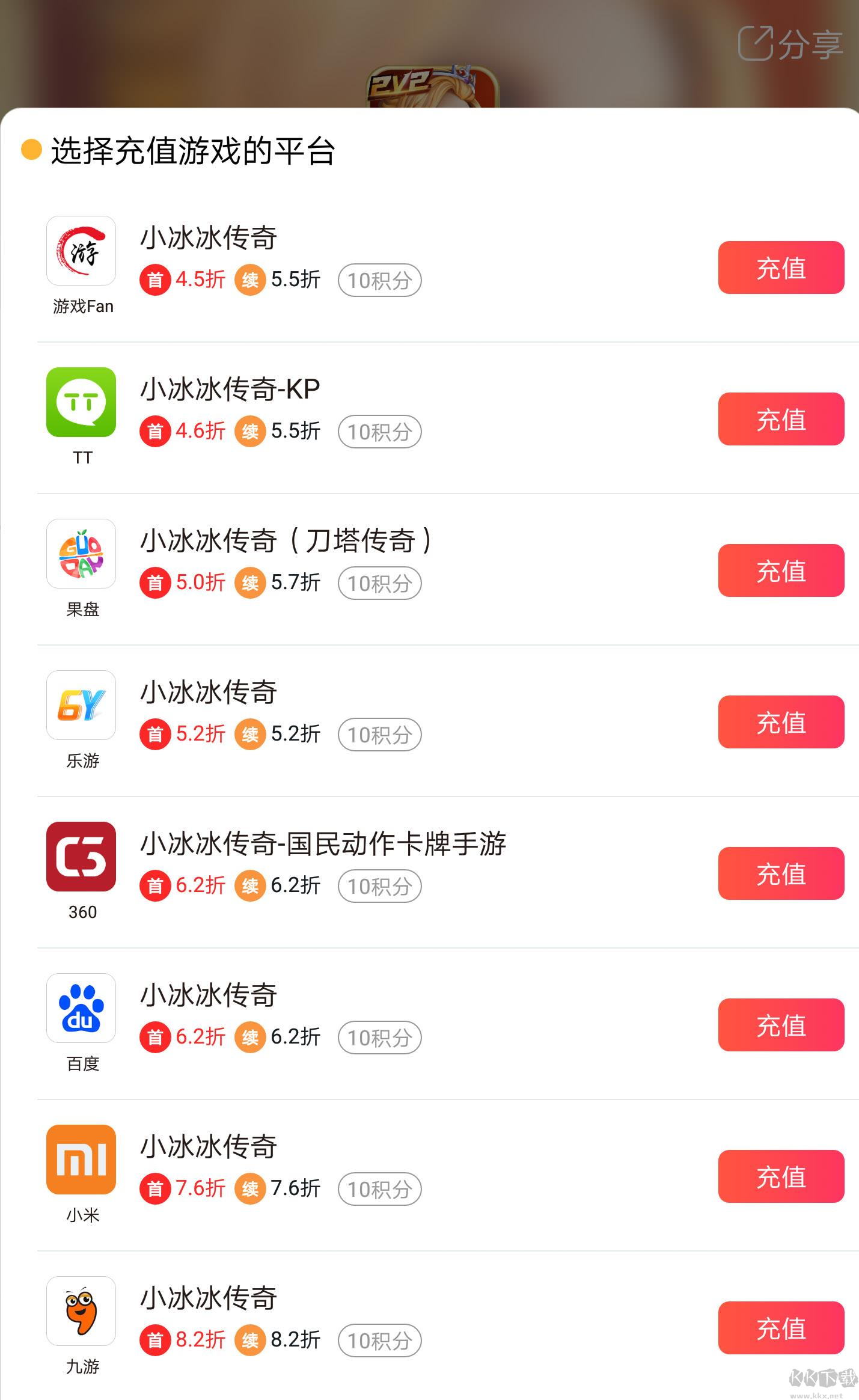Recharge via the 果盘 platform
The image size is (859, 1400).
(781, 570)
